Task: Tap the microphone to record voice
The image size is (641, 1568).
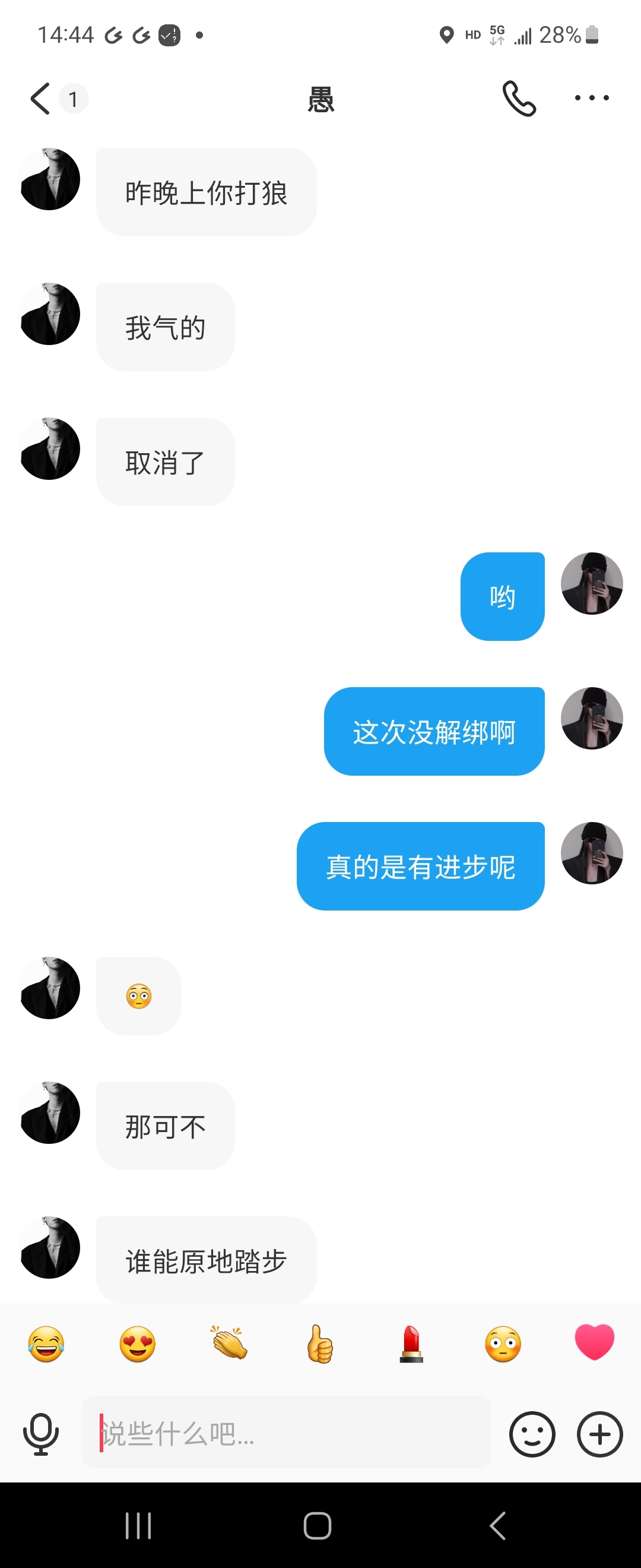Action: pyautogui.click(x=41, y=1434)
